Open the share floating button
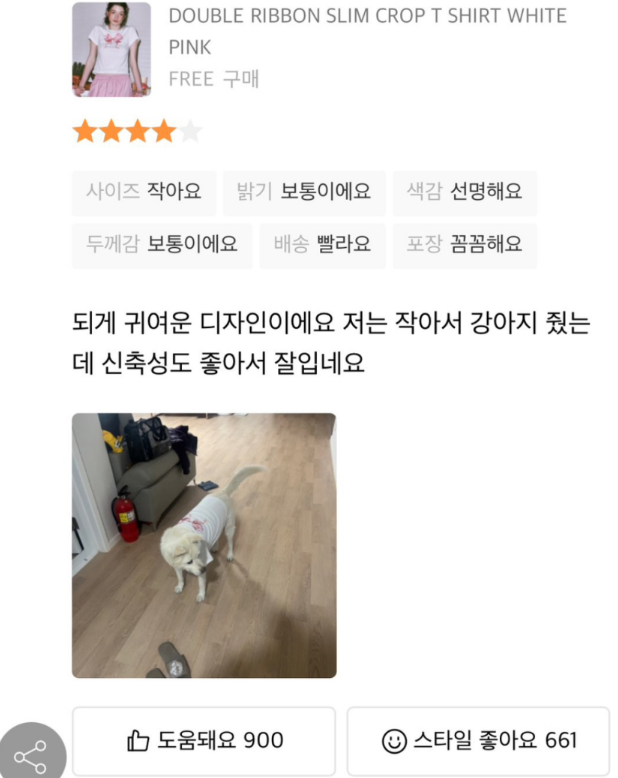 tap(31, 755)
